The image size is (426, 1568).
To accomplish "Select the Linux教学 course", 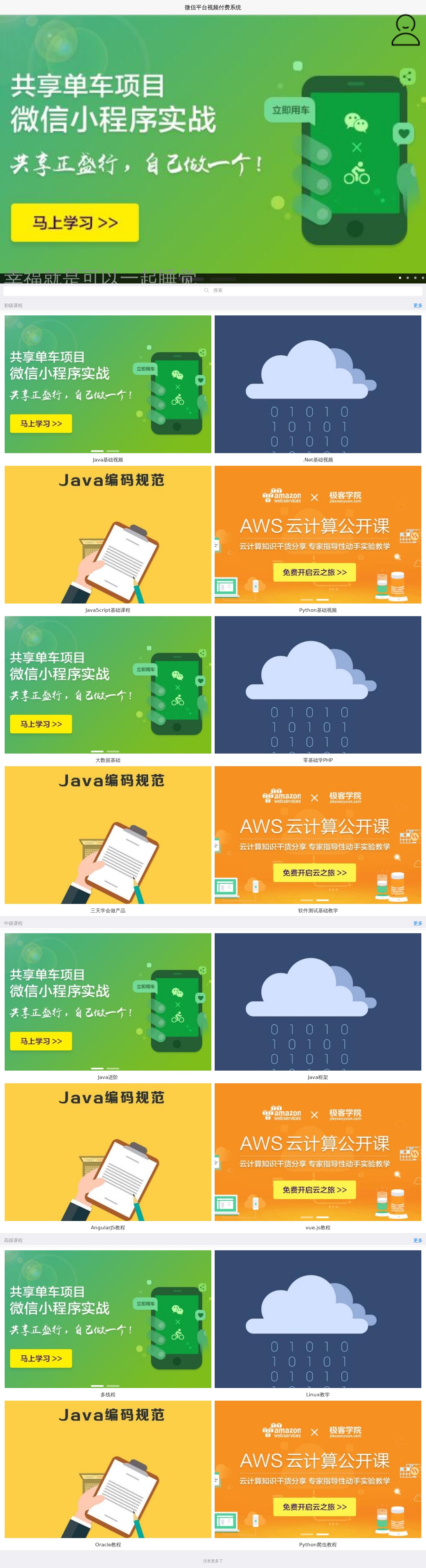I will [318, 1319].
